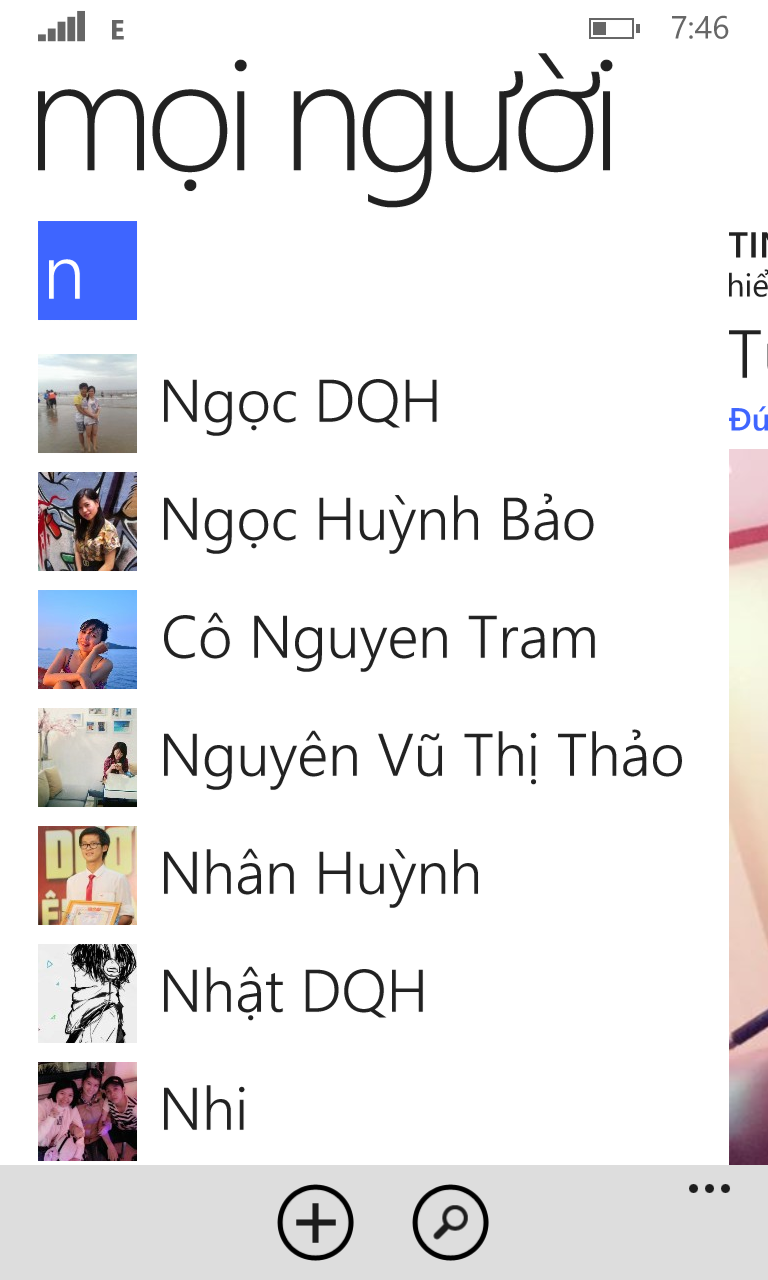Screen dimensions: 768x1280
Task: Search contacts with the magnifier icon
Action: [450, 1222]
